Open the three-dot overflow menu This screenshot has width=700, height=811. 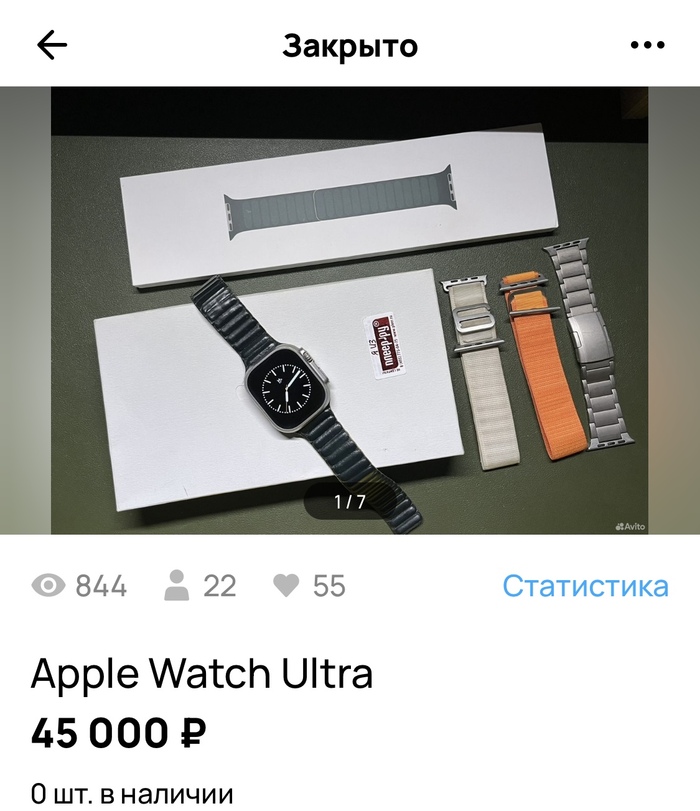click(x=648, y=45)
